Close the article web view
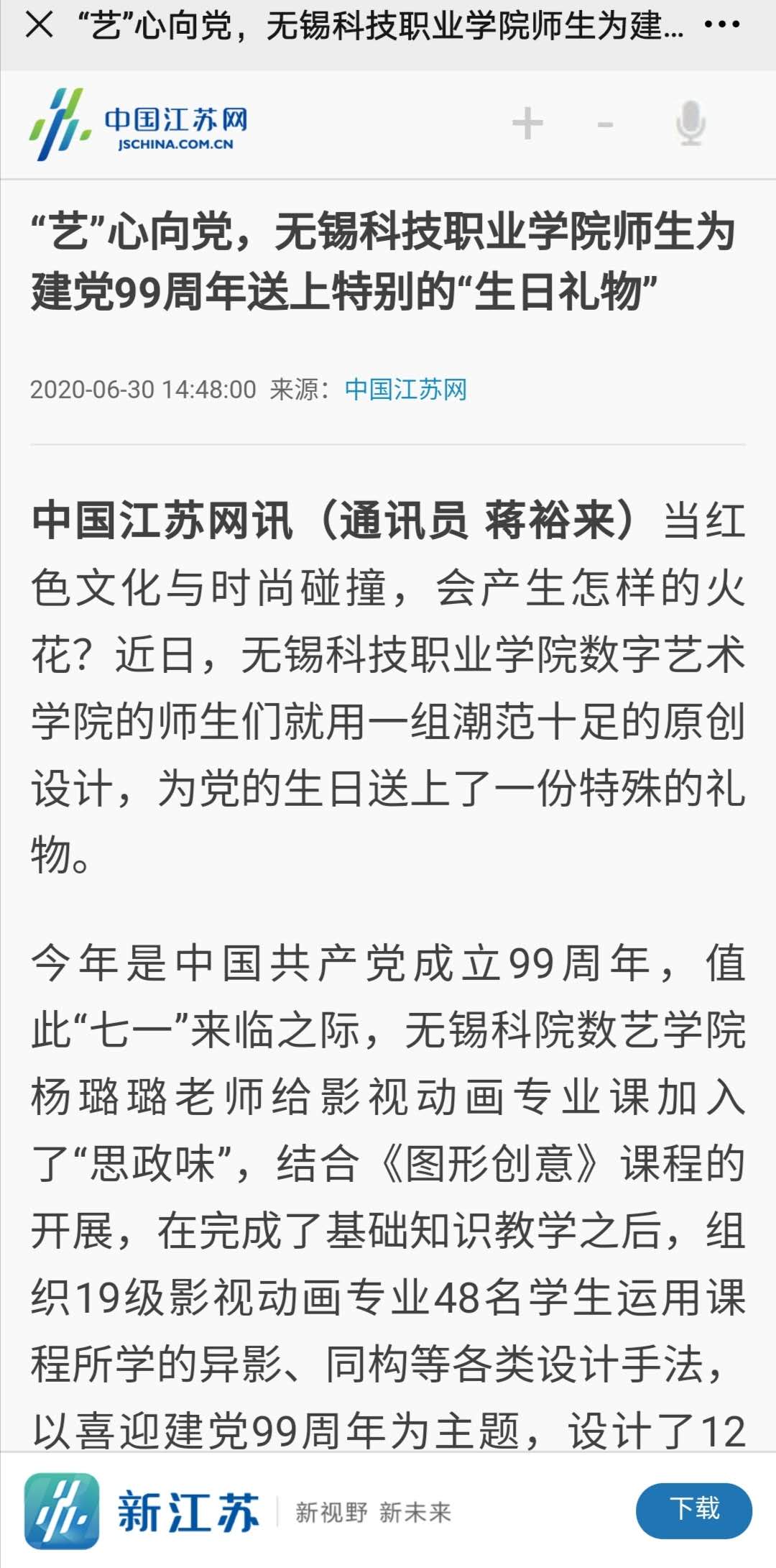Viewport: 776px width, 1568px height. pos(39,26)
